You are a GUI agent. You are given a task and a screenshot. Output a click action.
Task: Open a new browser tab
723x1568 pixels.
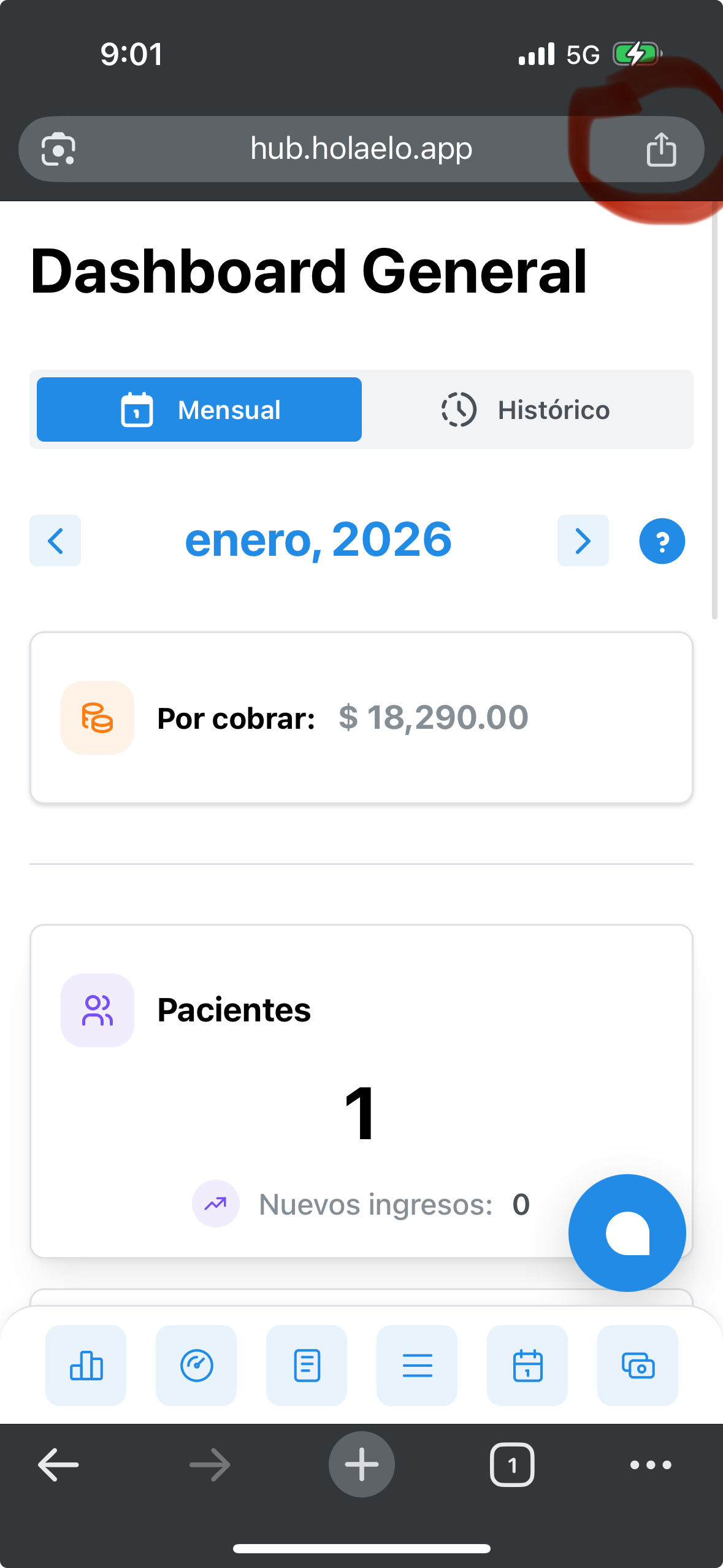pos(361,1465)
